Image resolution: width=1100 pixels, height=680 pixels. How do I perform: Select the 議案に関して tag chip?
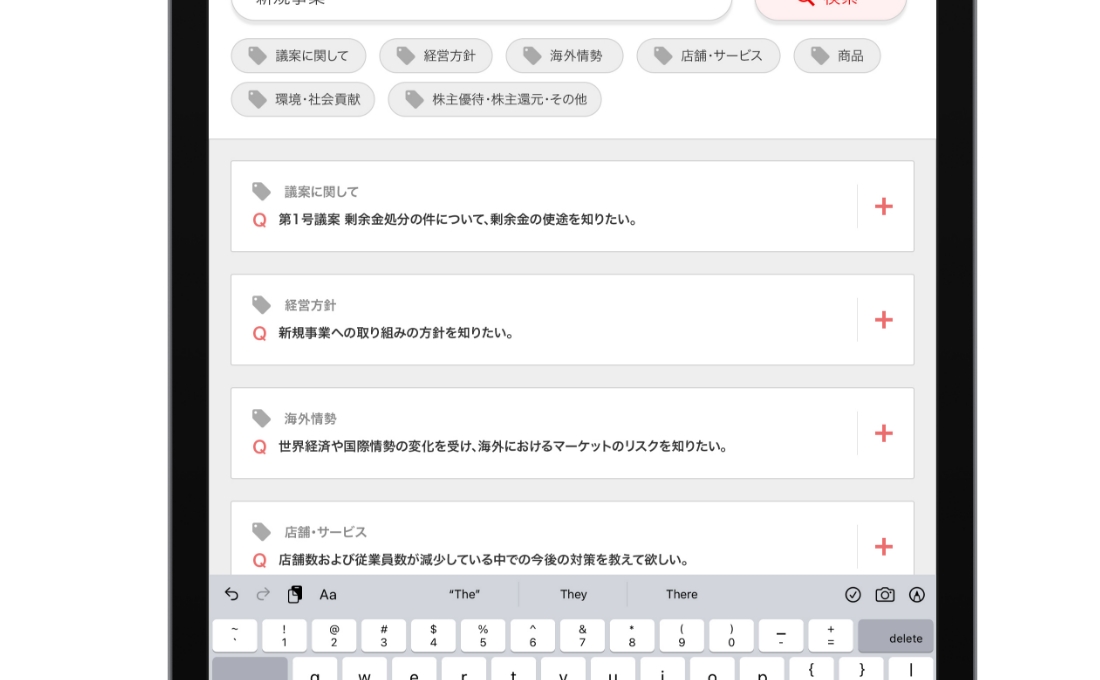298,56
